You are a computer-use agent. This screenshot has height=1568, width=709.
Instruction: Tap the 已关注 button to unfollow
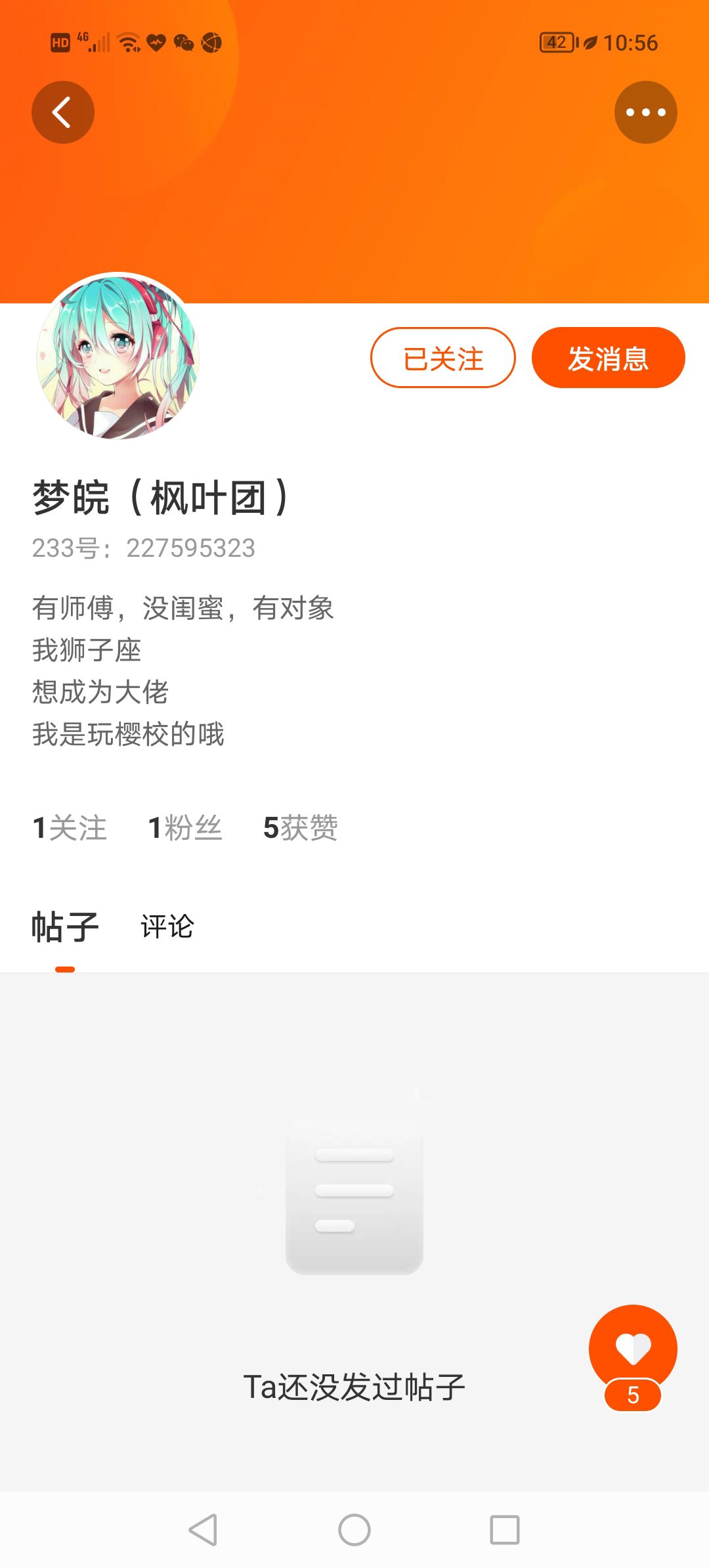[x=443, y=358]
